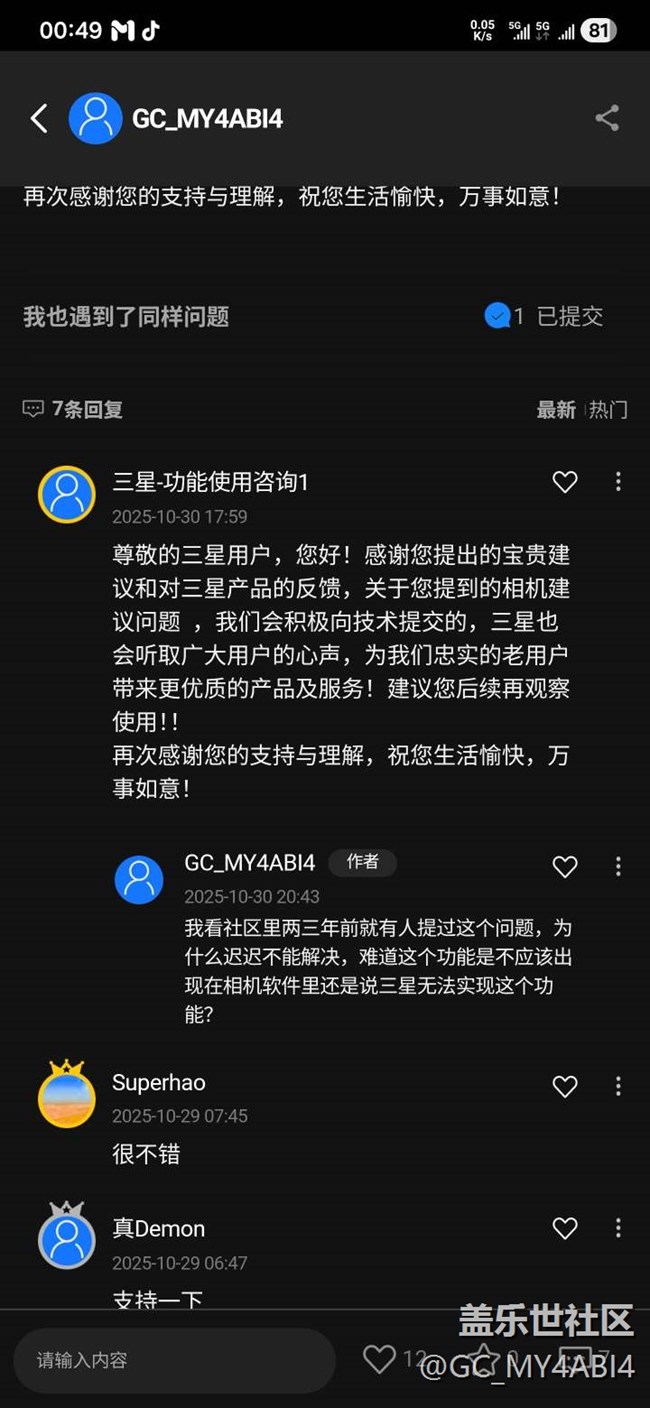The width and height of the screenshot is (650, 1408).
Task: Sort replies by 最新
Action: pos(555,409)
